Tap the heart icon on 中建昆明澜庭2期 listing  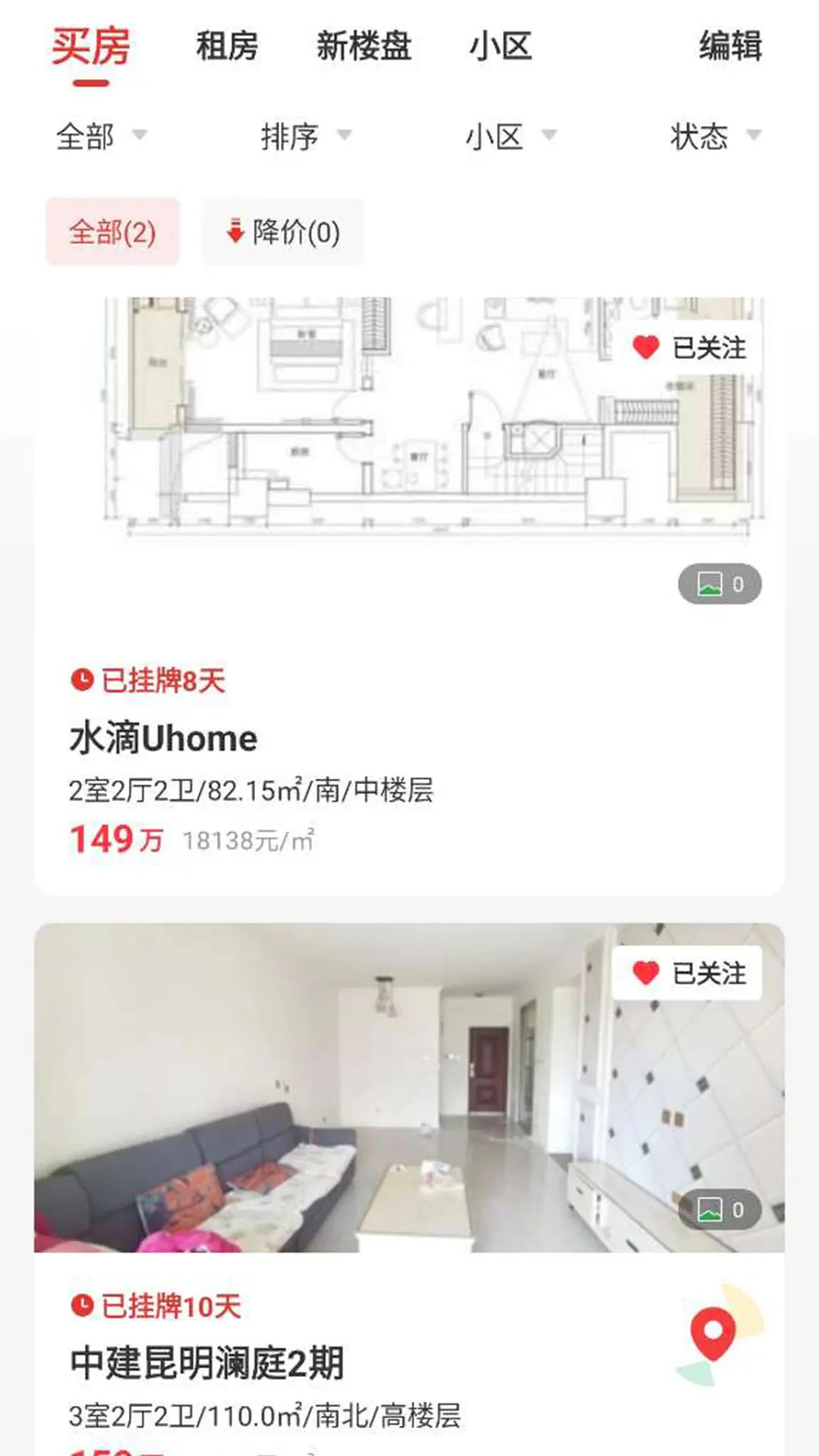(x=645, y=973)
